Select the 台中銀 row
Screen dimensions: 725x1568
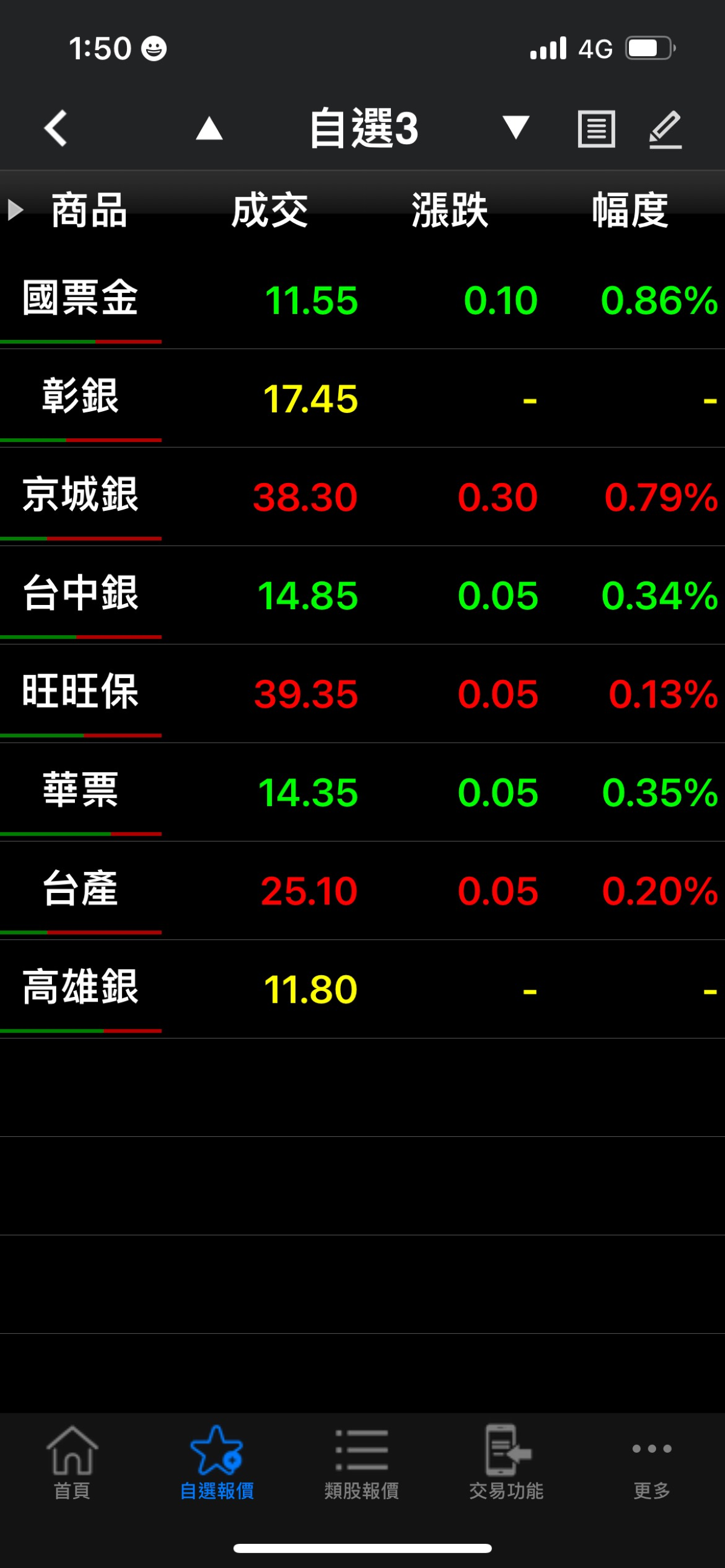362,595
